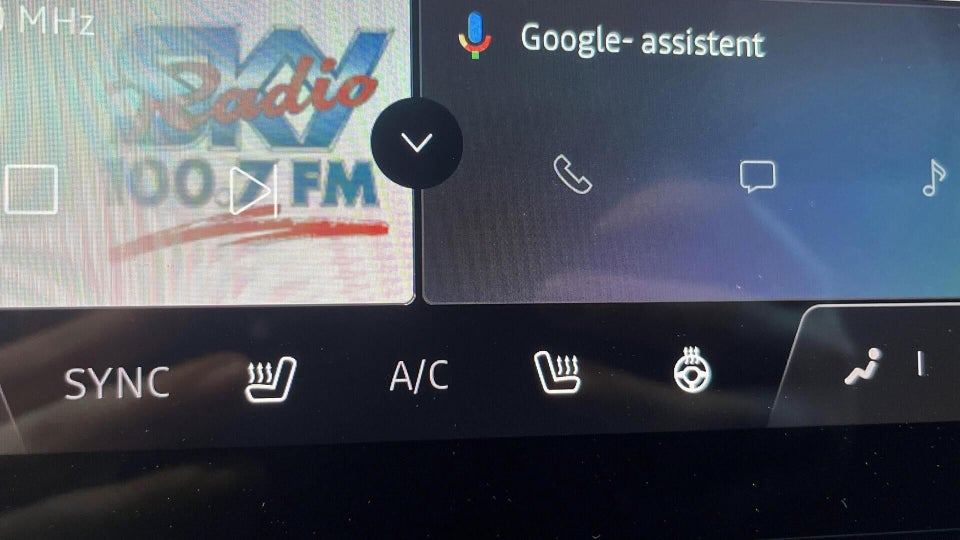
Task: Open the messages shortcut
Action: click(x=757, y=177)
